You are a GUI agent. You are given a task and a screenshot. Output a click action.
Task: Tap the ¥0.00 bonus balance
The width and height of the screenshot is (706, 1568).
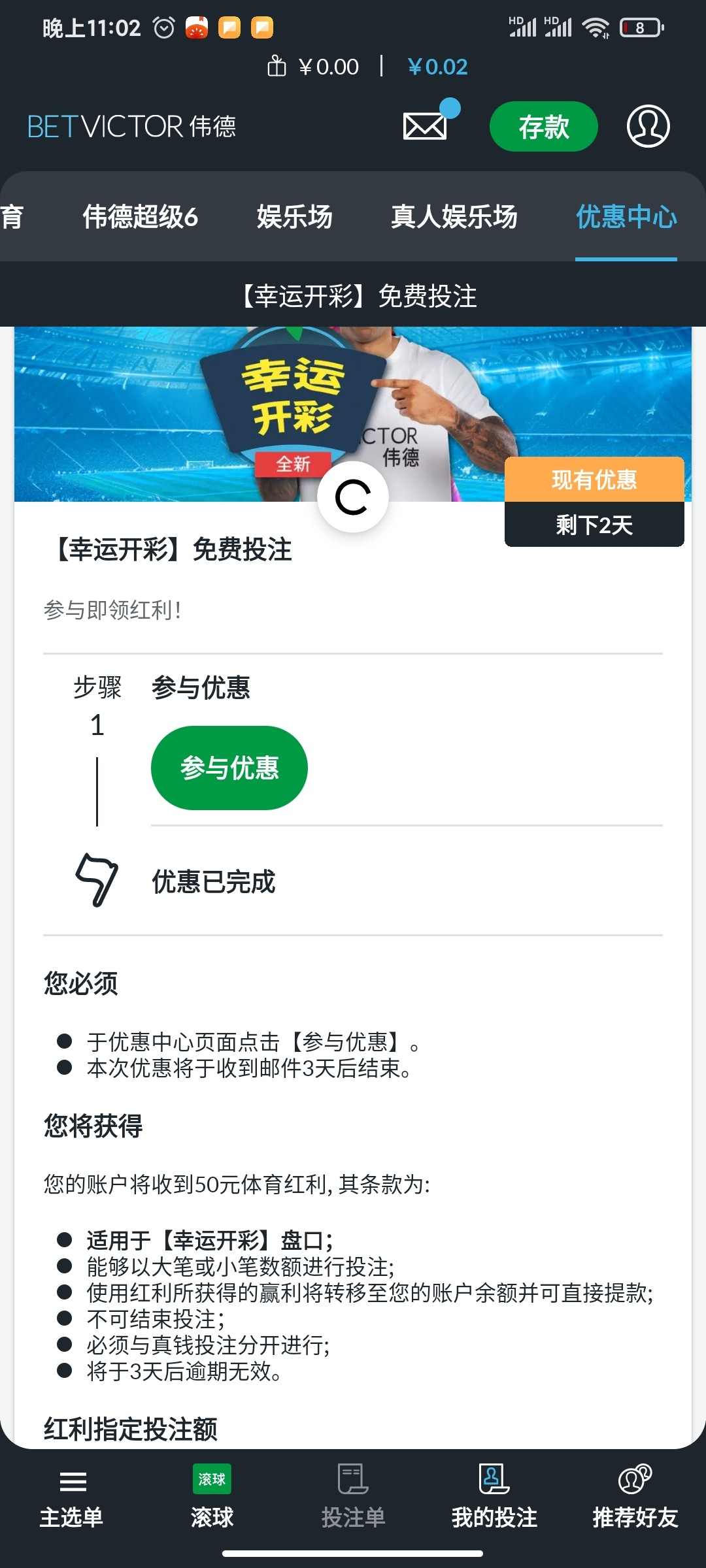click(x=314, y=67)
